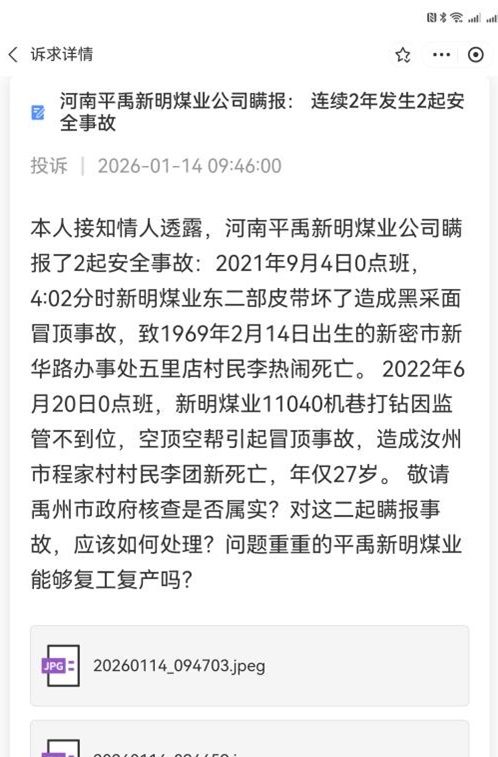Viewport: 498px width, 757px height.
Task: Close the mini program with the circle icon
Action: (476, 55)
